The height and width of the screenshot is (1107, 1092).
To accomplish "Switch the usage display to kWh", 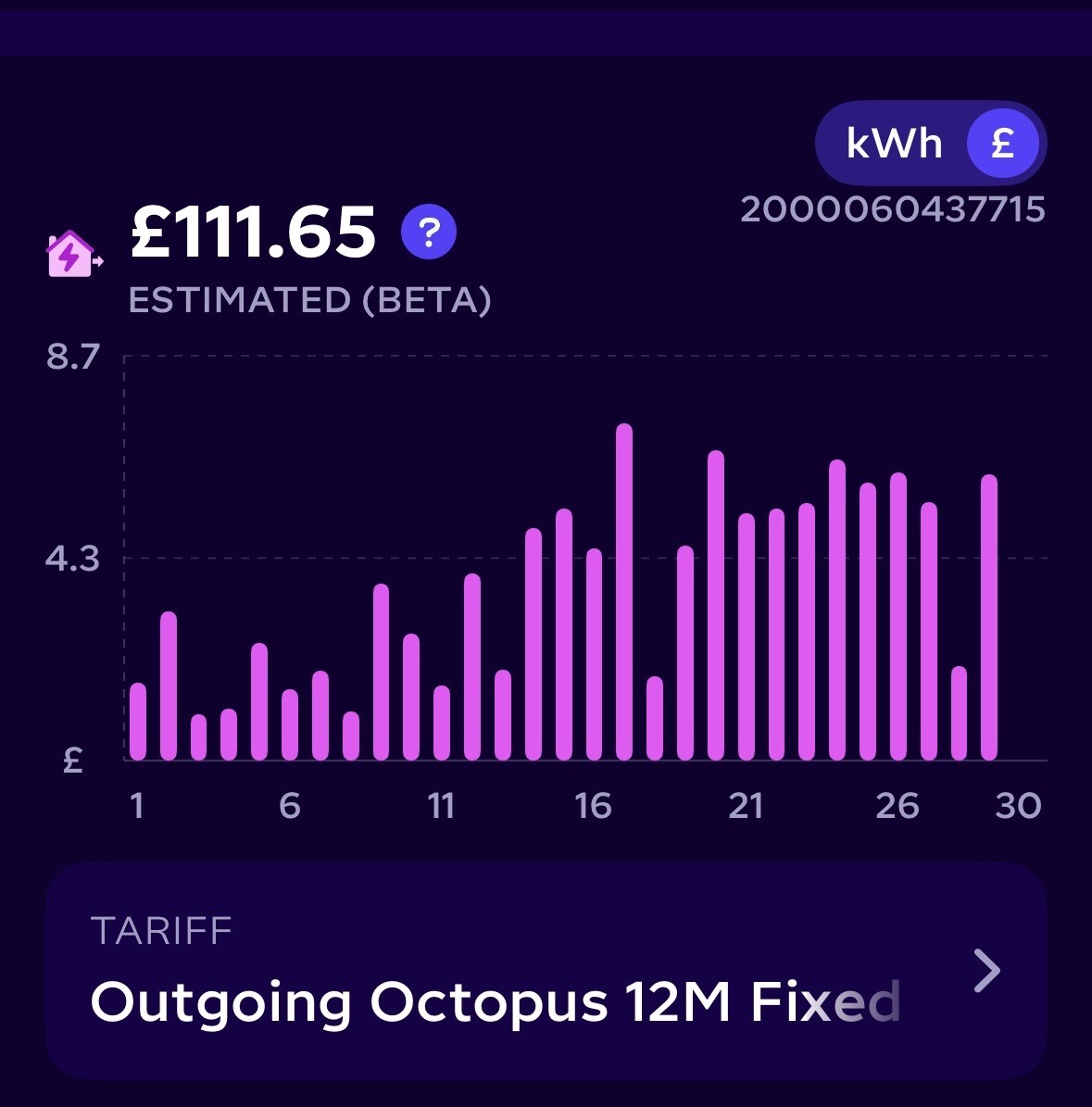I will (x=894, y=144).
